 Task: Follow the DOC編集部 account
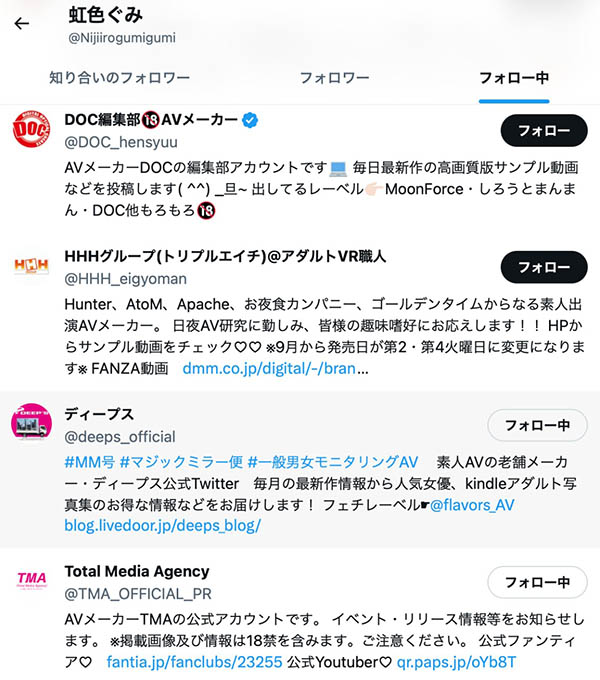[x=543, y=131]
